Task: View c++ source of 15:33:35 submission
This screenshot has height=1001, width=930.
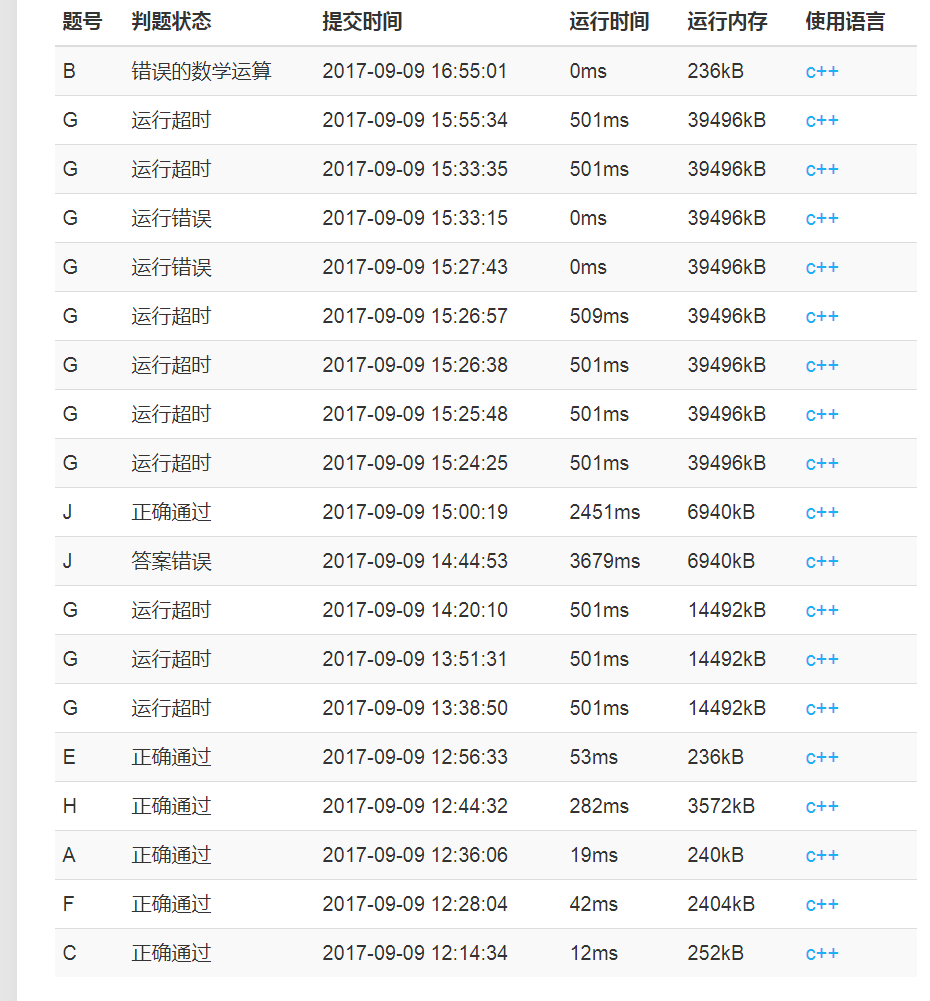Action: pyautogui.click(x=822, y=170)
